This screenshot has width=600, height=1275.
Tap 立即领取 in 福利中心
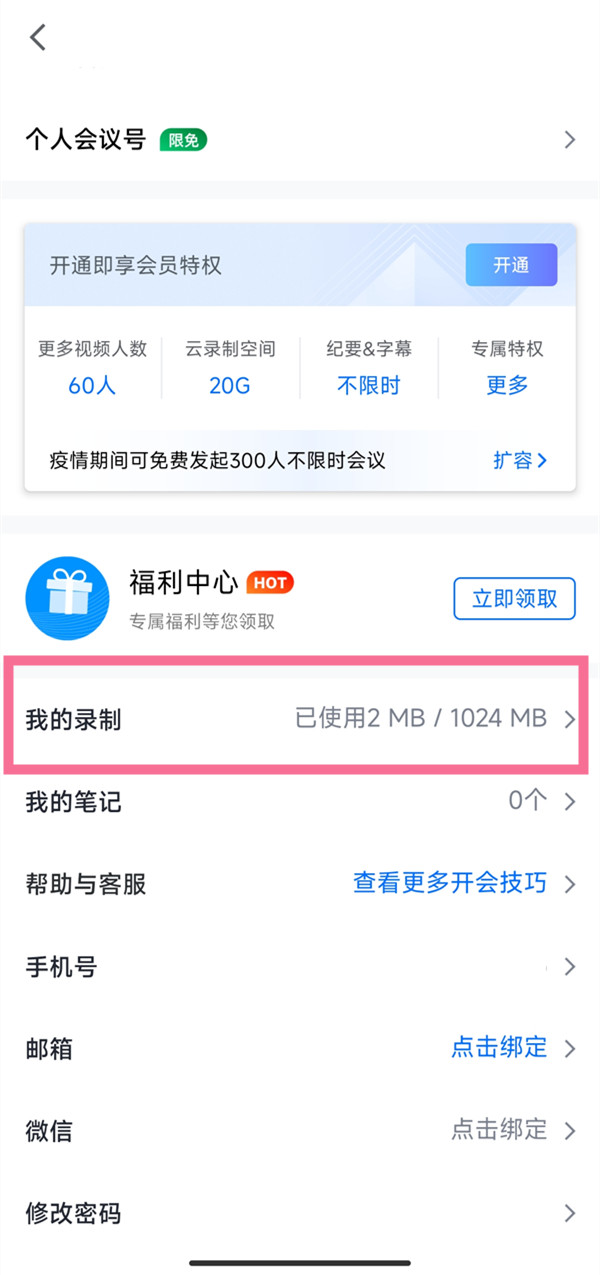tap(514, 599)
